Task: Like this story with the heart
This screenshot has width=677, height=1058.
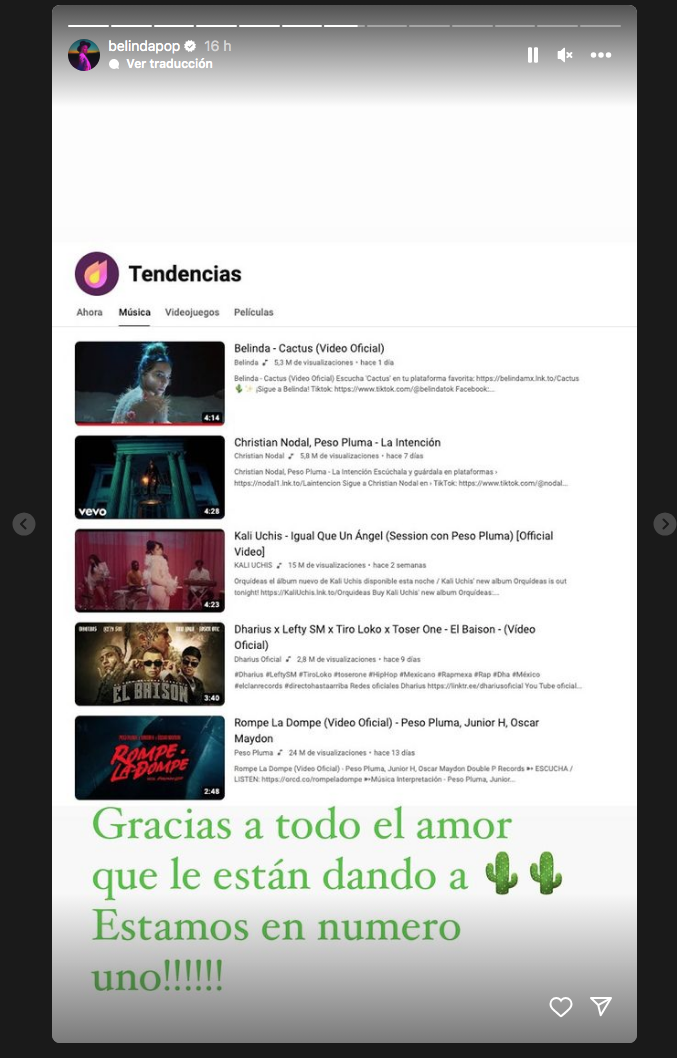Action: click(x=560, y=1006)
